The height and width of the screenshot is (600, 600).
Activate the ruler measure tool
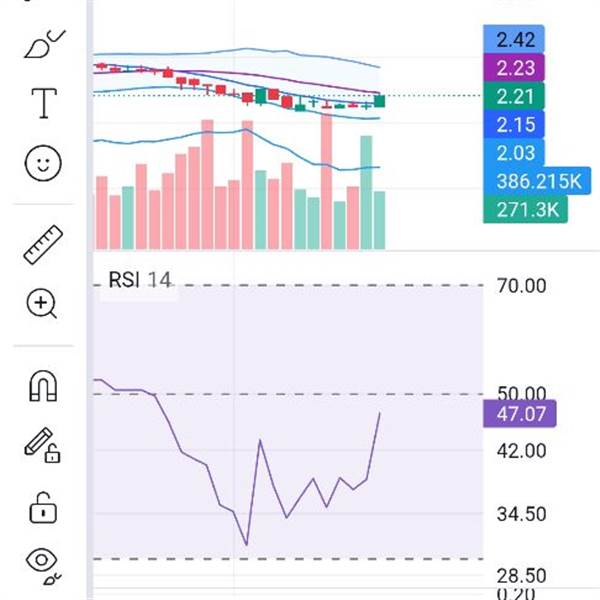coord(43,245)
